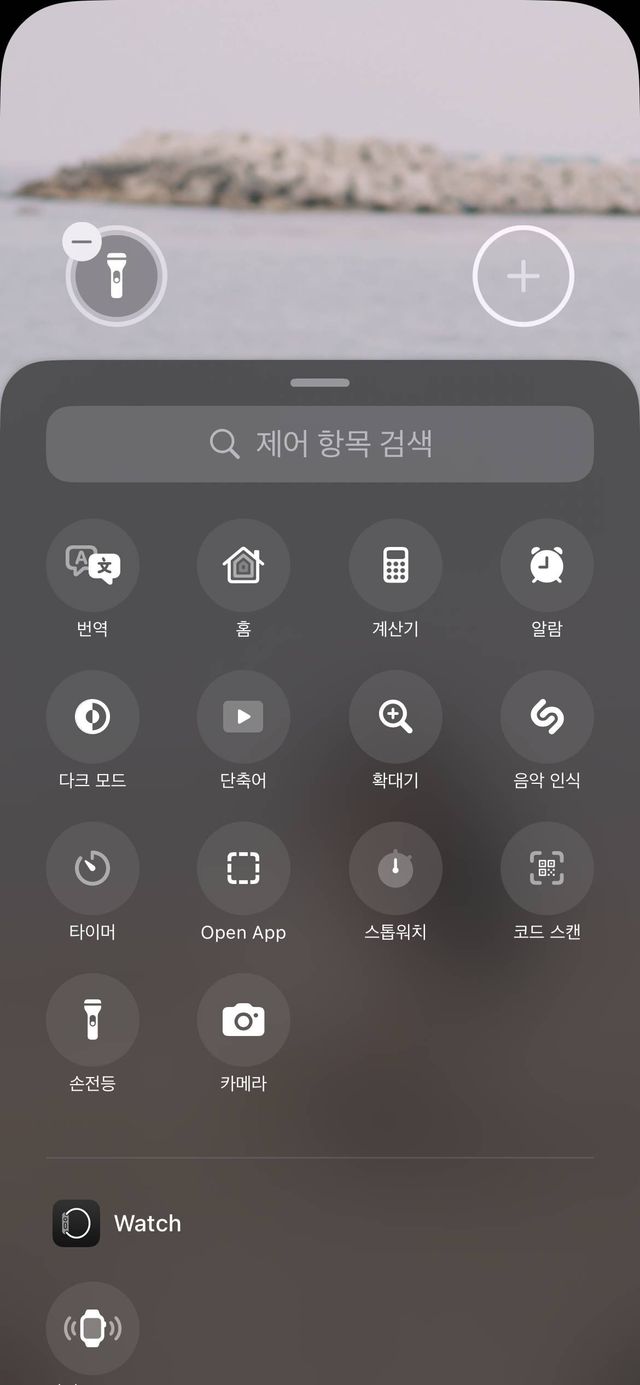Viewport: 640px width, 1385px height.
Task: Pick the 확대기 magnifier control
Action: pyautogui.click(x=395, y=717)
